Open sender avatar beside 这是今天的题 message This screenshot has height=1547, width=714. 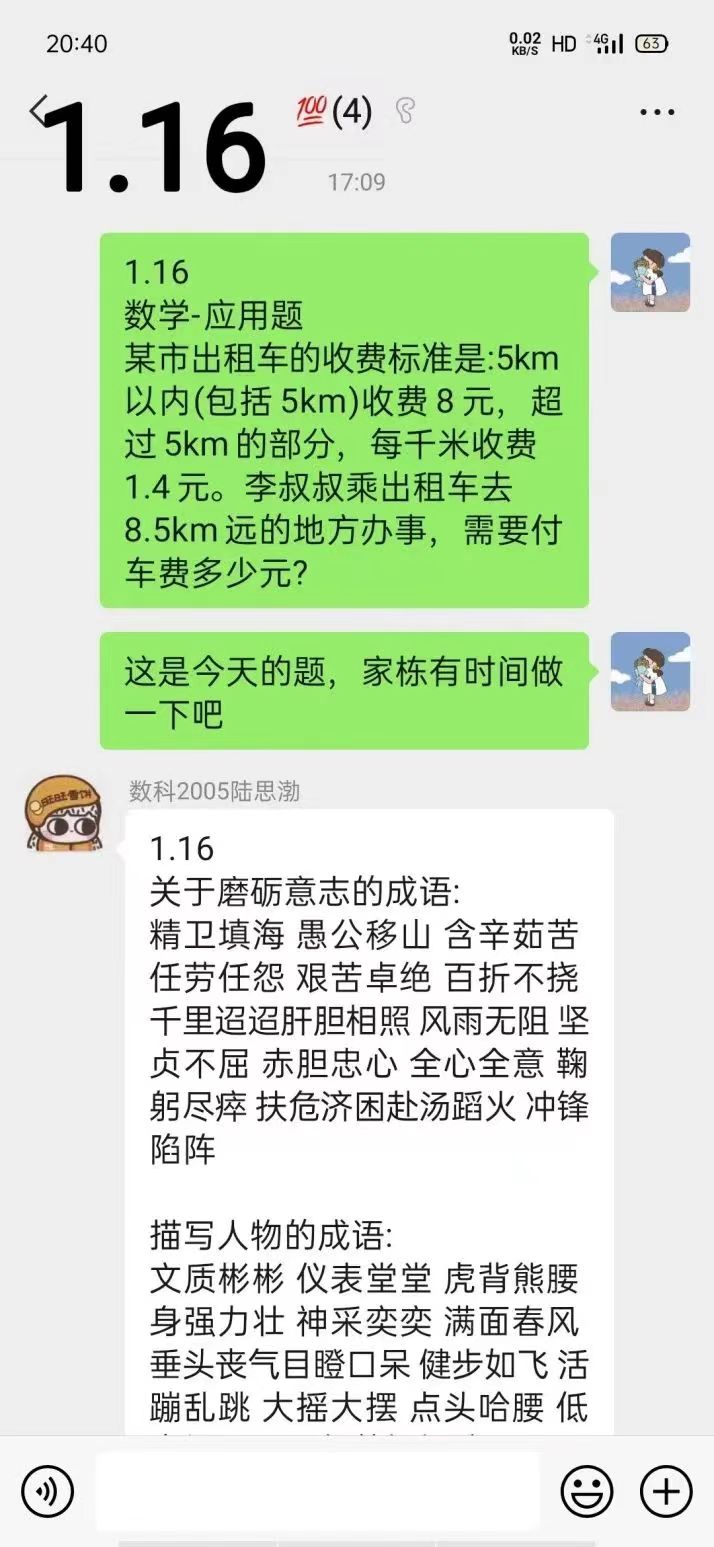[x=650, y=671]
